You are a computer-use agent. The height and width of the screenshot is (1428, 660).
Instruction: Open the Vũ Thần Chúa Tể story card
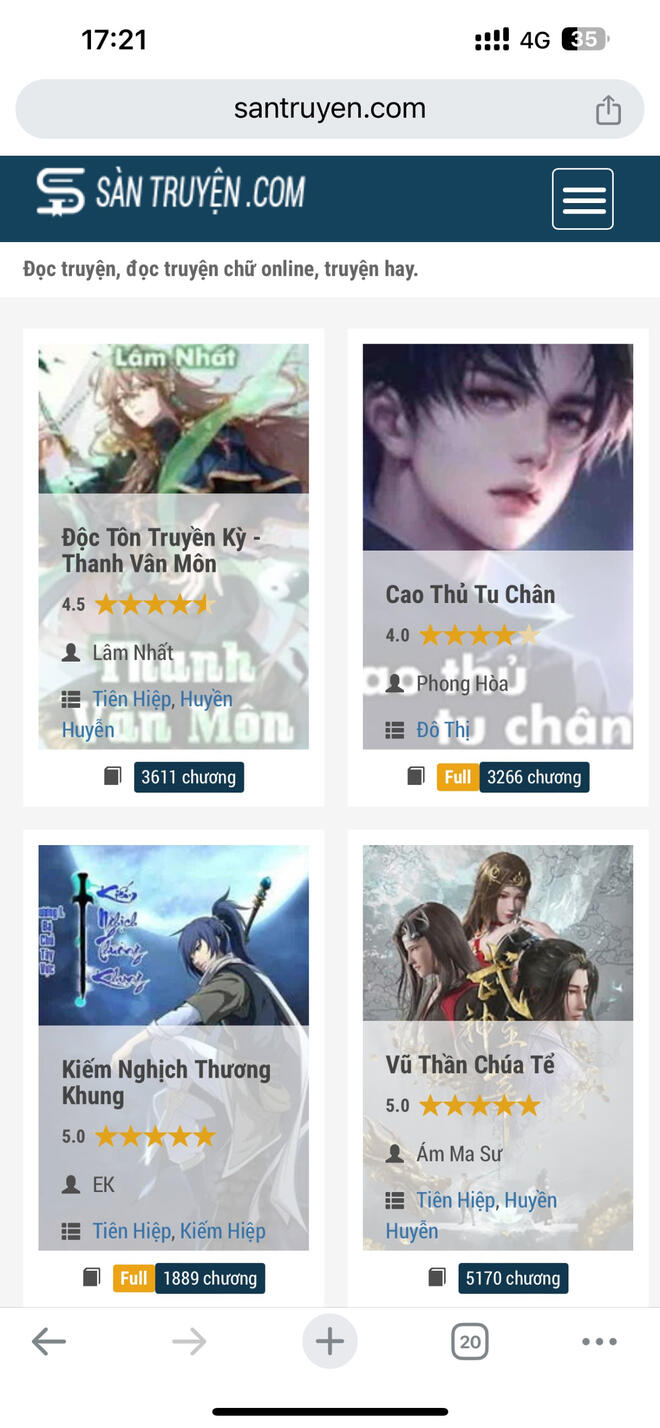pos(470,1065)
